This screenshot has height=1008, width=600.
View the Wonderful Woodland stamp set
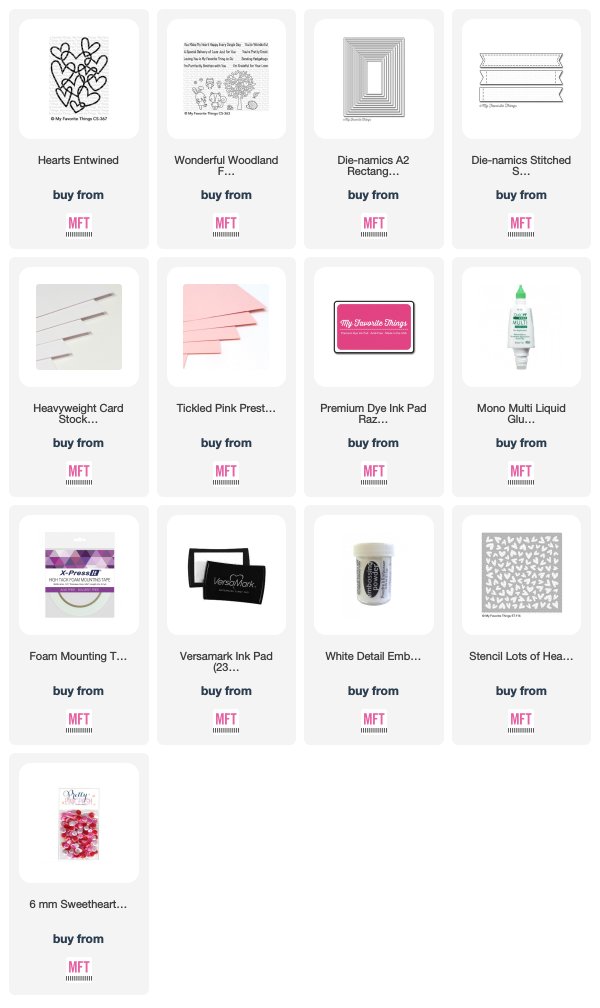[x=226, y=129]
